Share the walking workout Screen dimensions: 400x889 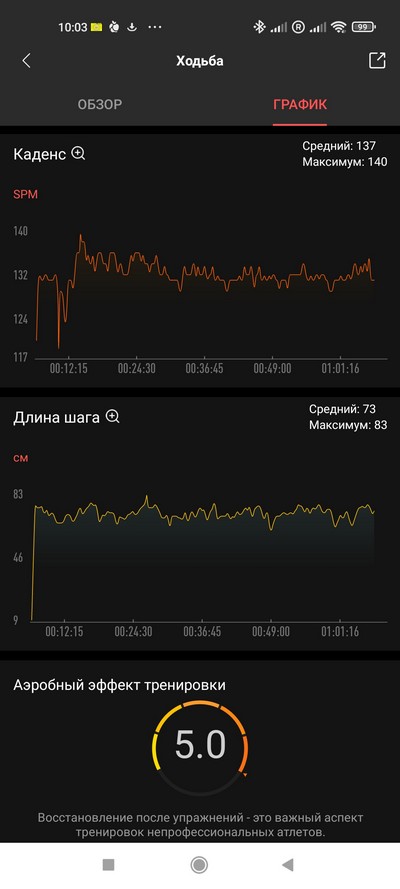tap(377, 61)
